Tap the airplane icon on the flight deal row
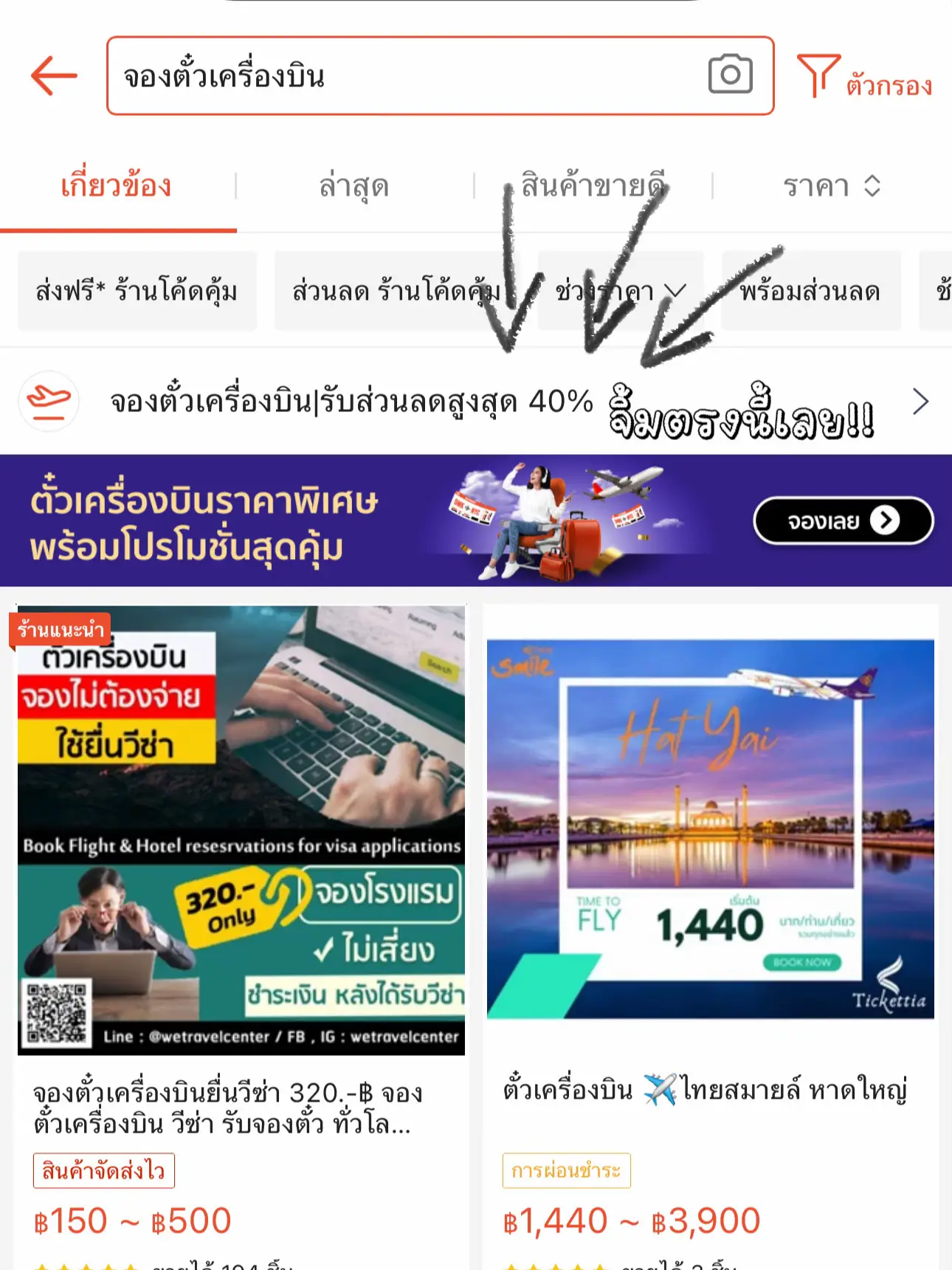 tap(47, 401)
